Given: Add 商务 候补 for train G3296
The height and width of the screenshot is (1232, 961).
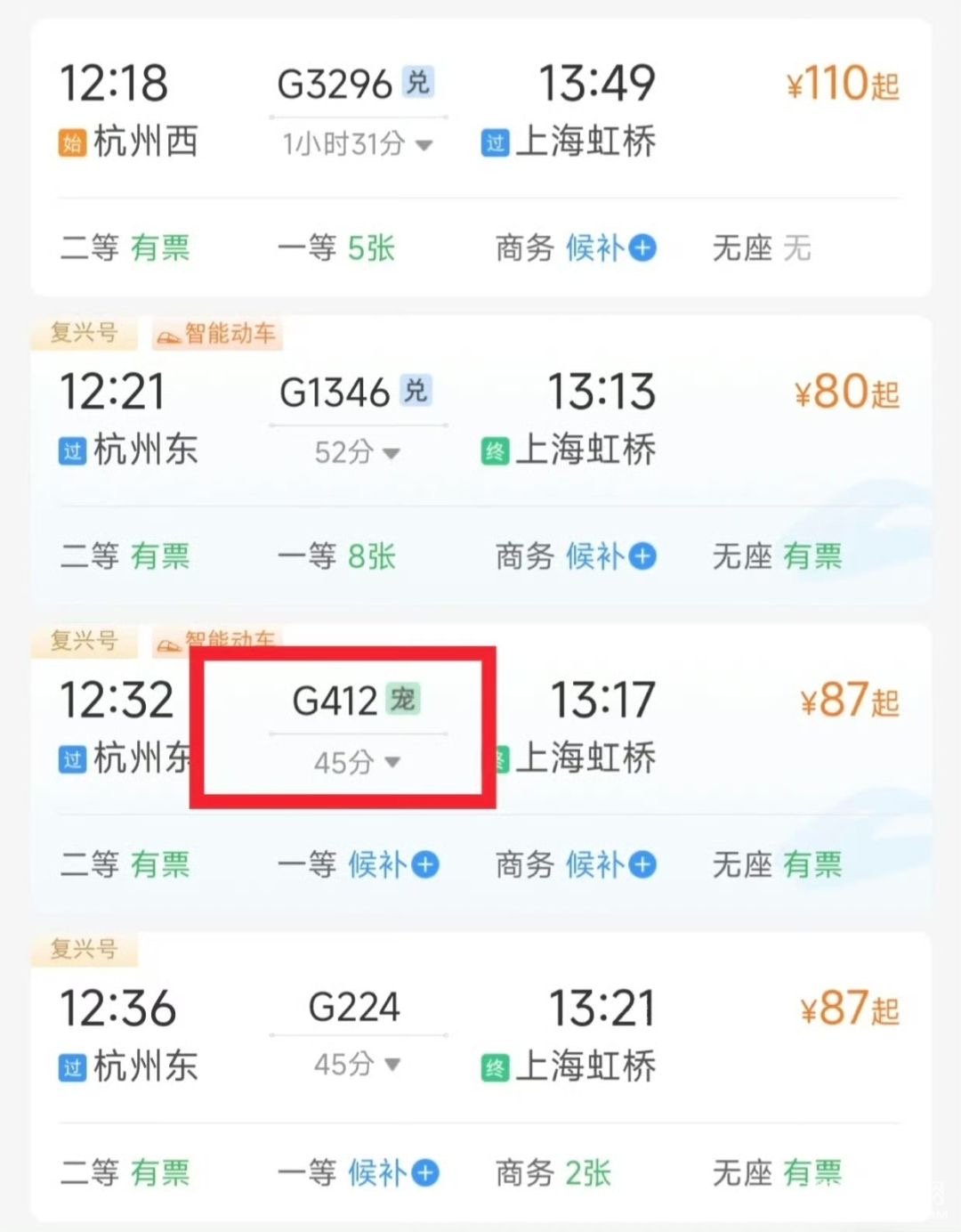Looking at the screenshot, I should click(x=642, y=248).
